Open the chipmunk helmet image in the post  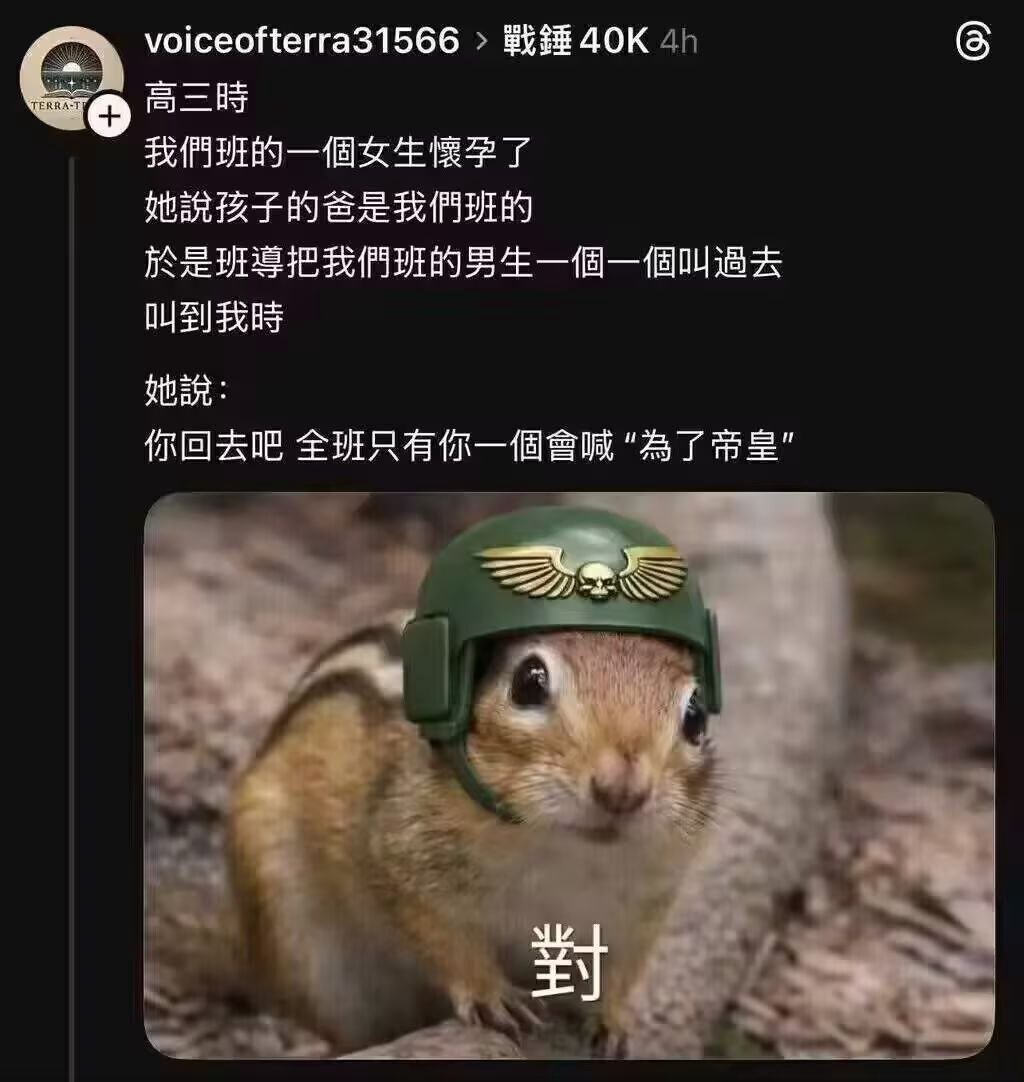(x=568, y=775)
